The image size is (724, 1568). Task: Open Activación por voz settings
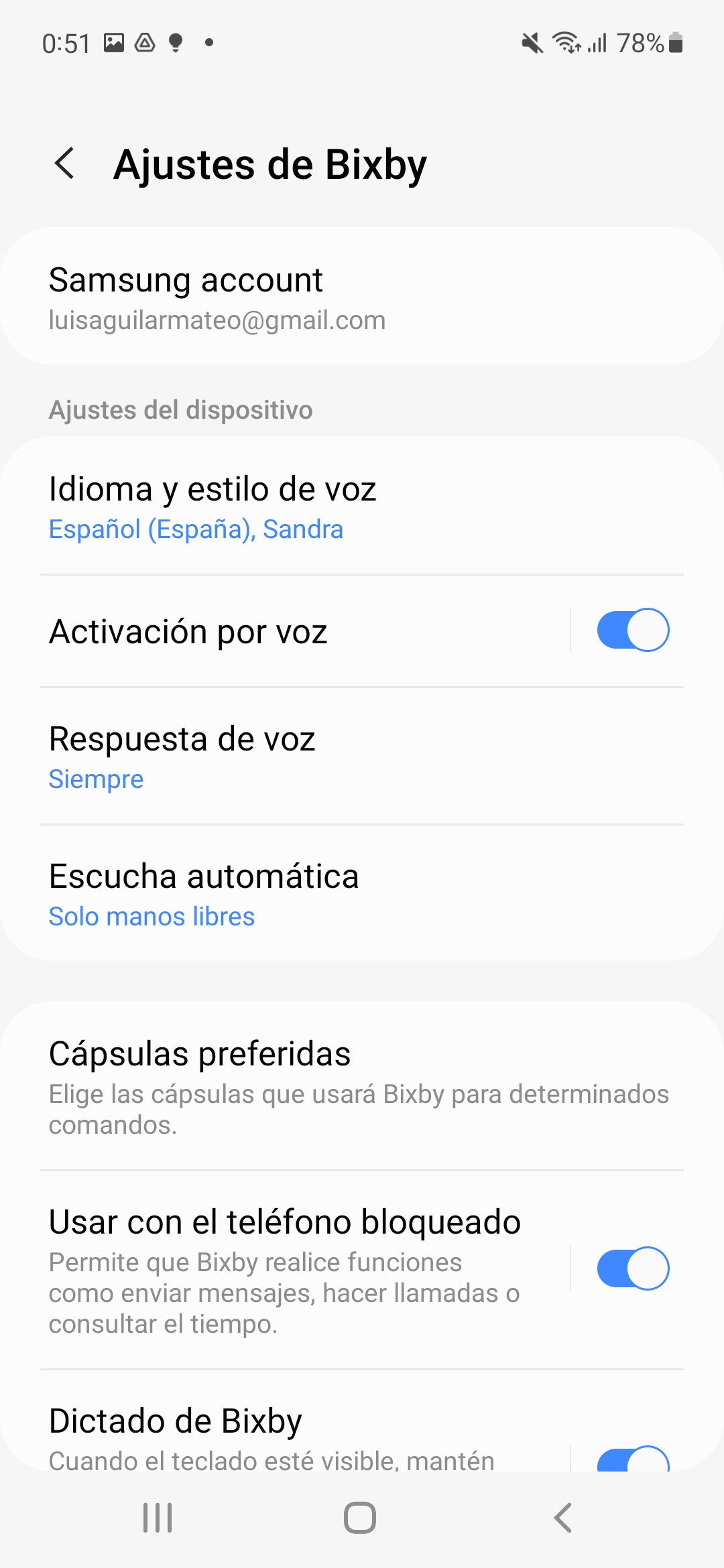(285, 631)
